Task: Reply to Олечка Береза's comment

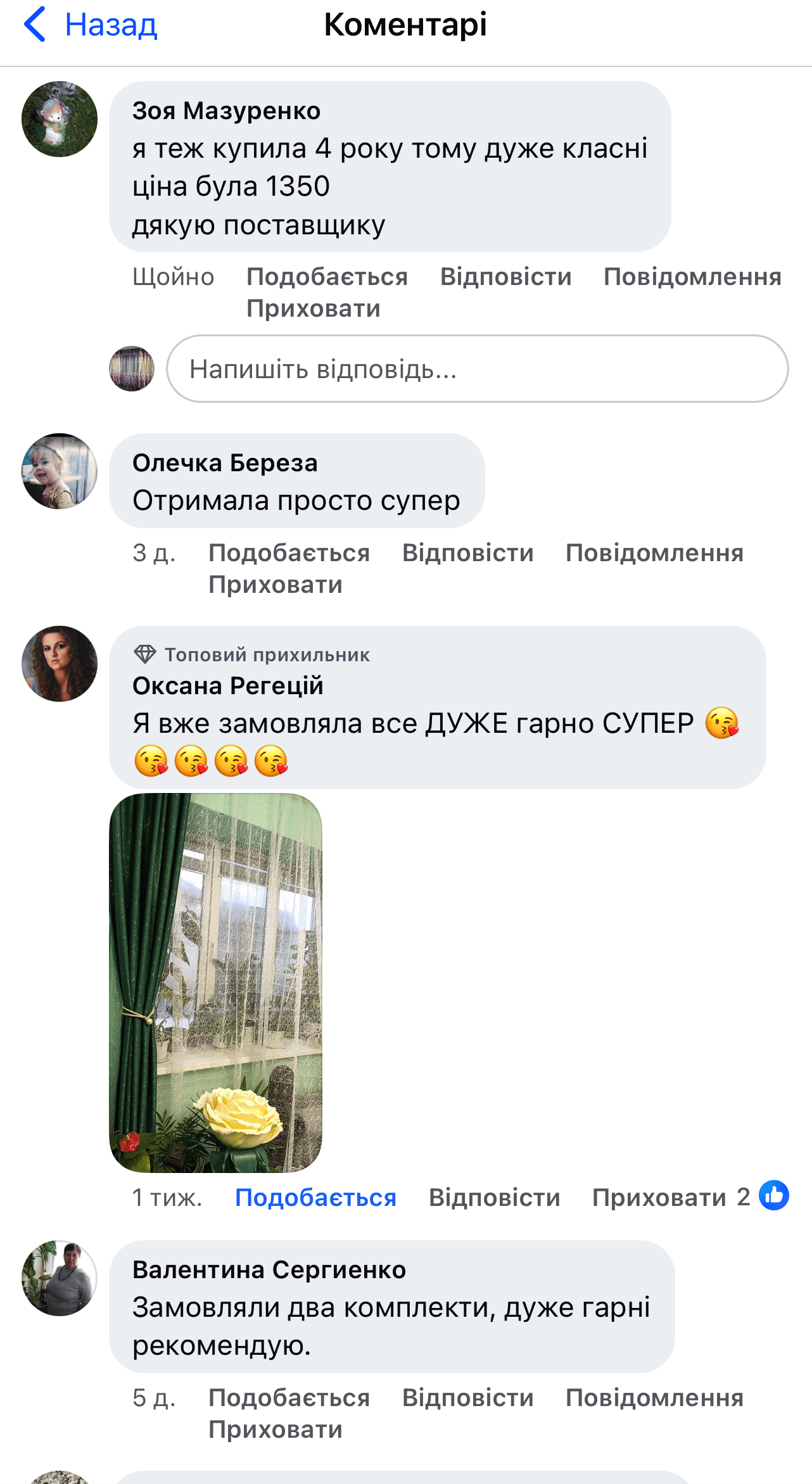Action: click(x=467, y=553)
